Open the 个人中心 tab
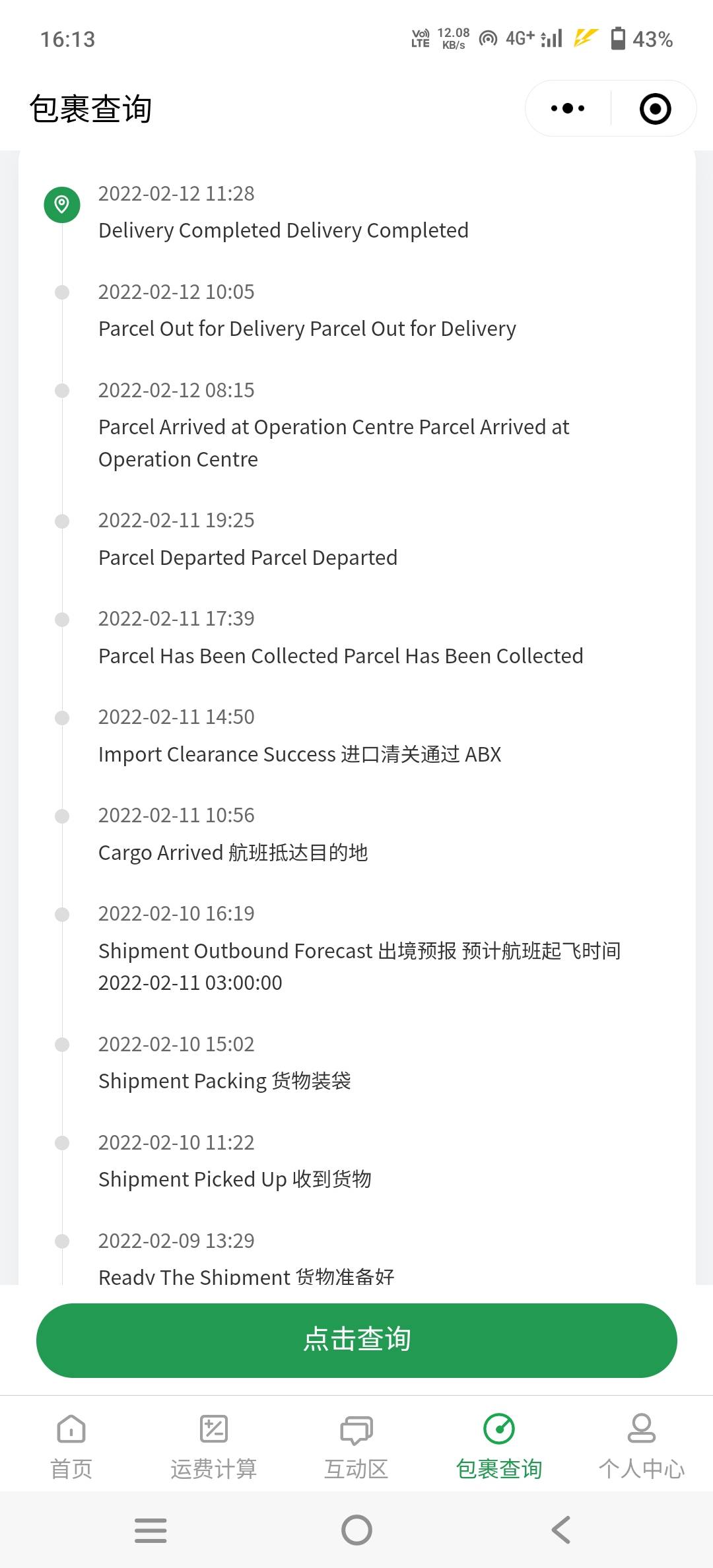 tap(642, 1447)
